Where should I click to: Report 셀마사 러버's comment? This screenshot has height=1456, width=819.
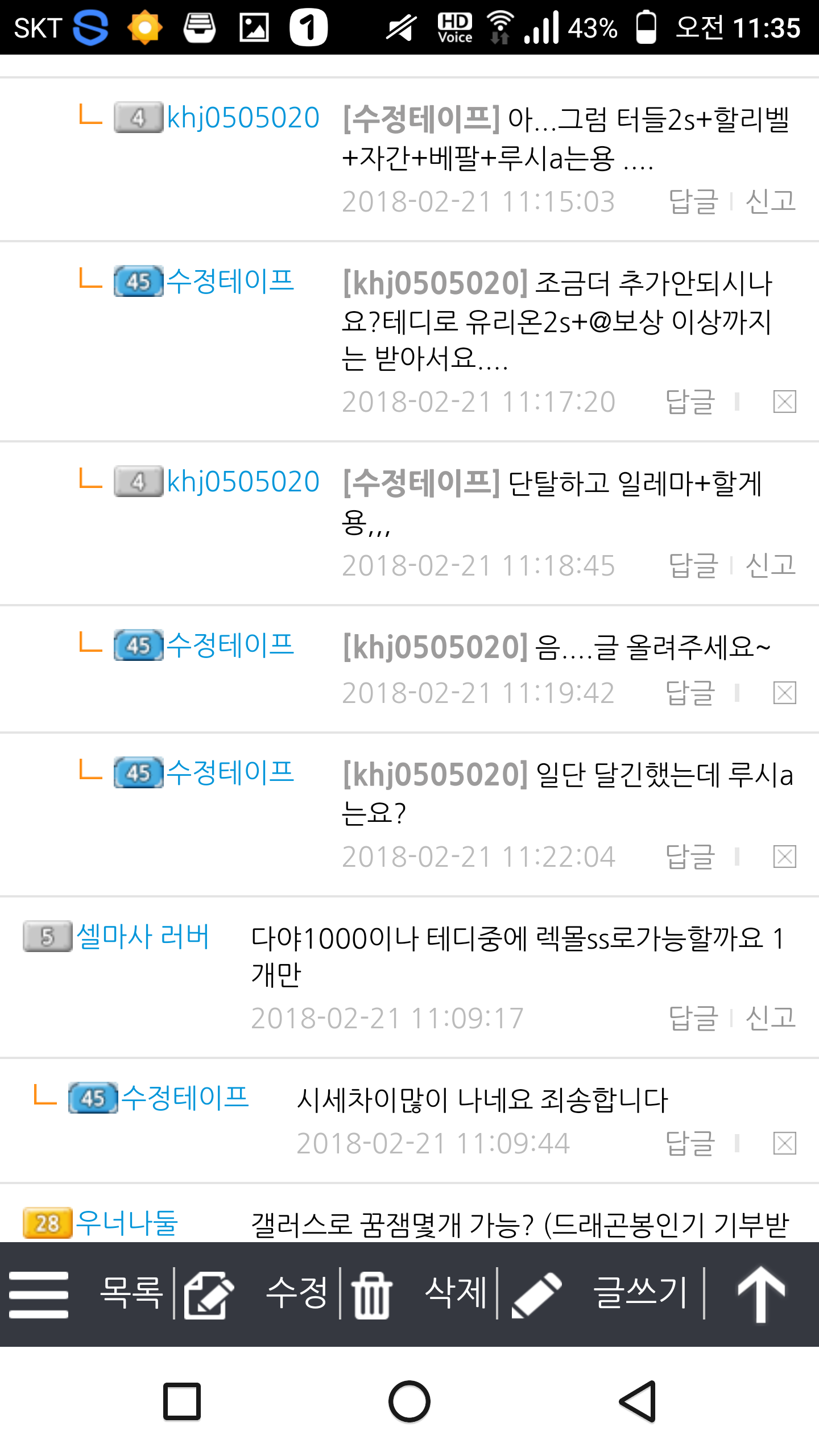(x=771, y=1018)
